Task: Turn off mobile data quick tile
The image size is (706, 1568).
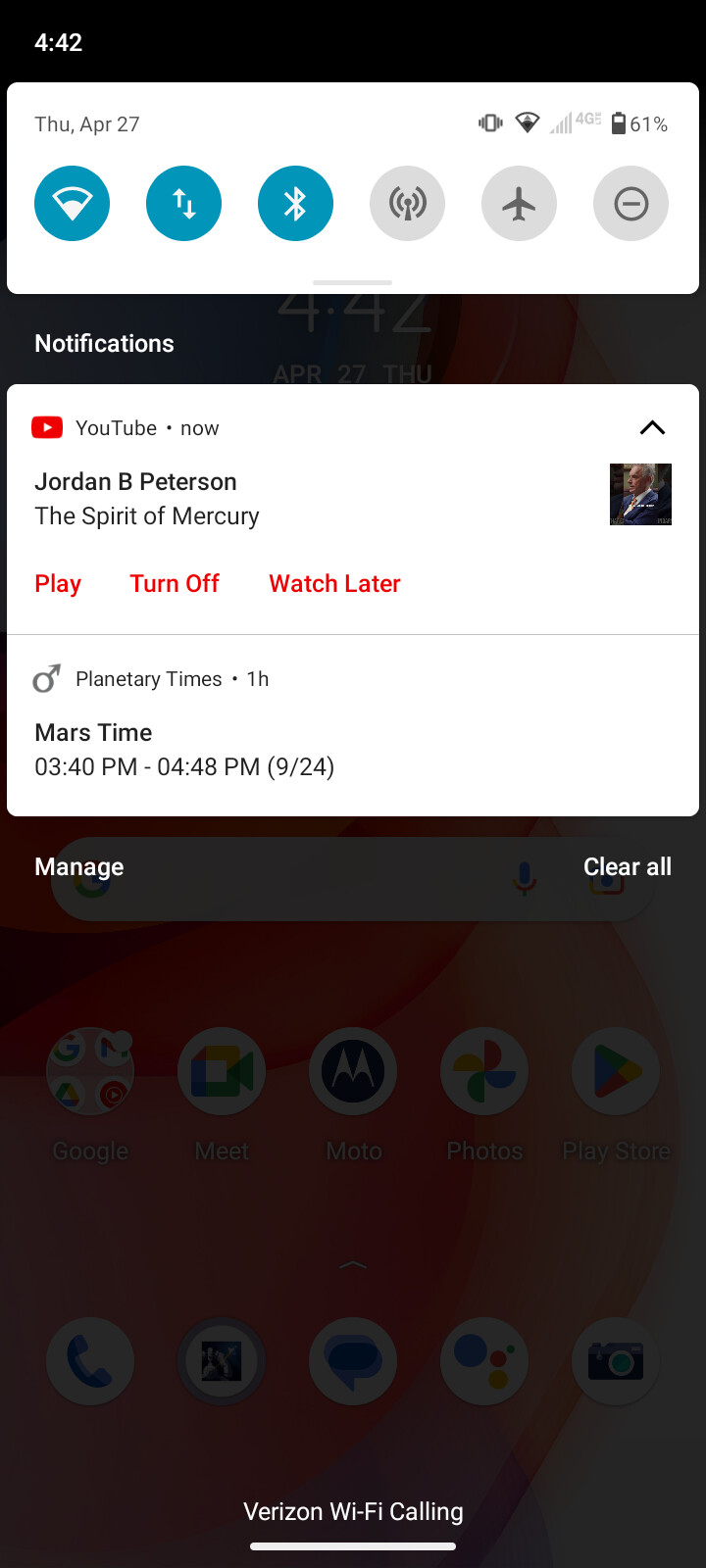Action: (x=183, y=204)
